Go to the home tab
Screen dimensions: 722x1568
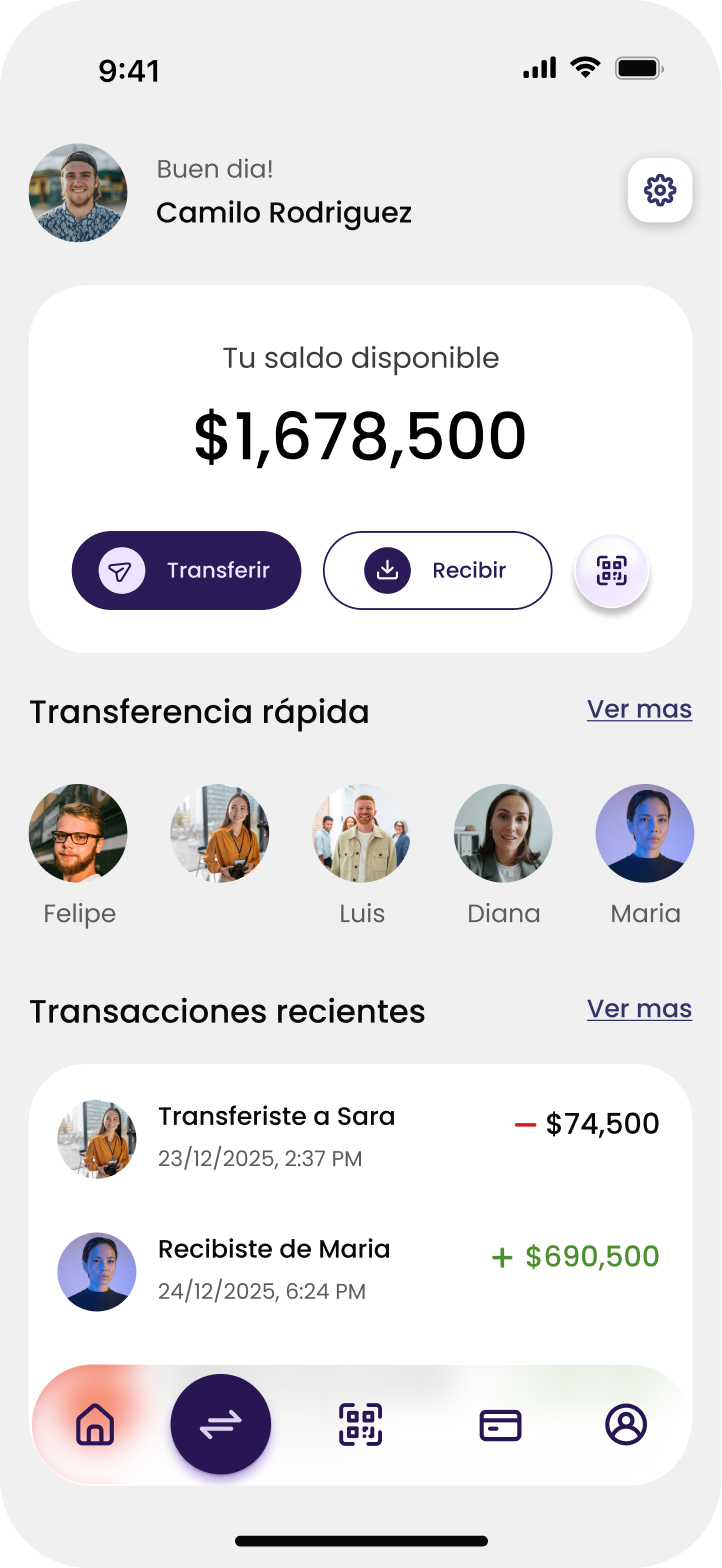click(x=95, y=1424)
